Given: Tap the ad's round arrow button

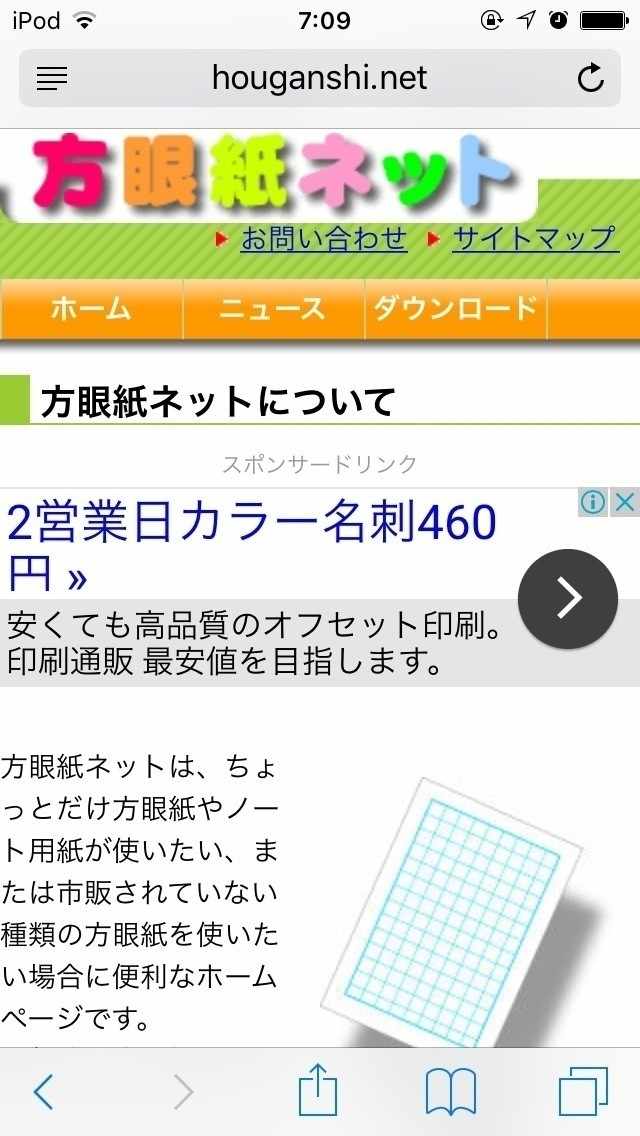Looking at the screenshot, I should (x=568, y=598).
